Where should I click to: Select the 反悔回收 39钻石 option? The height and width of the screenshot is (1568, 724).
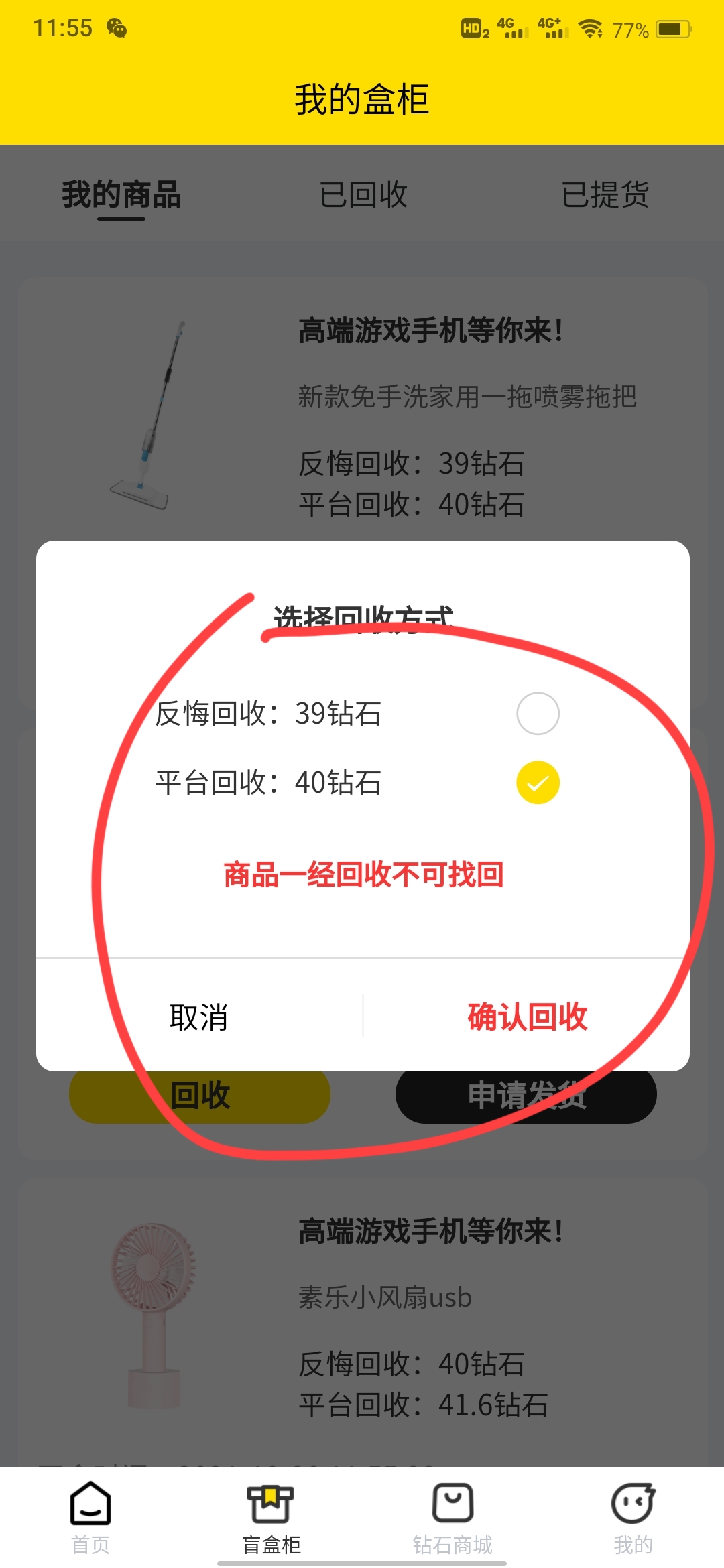pyautogui.click(x=538, y=714)
